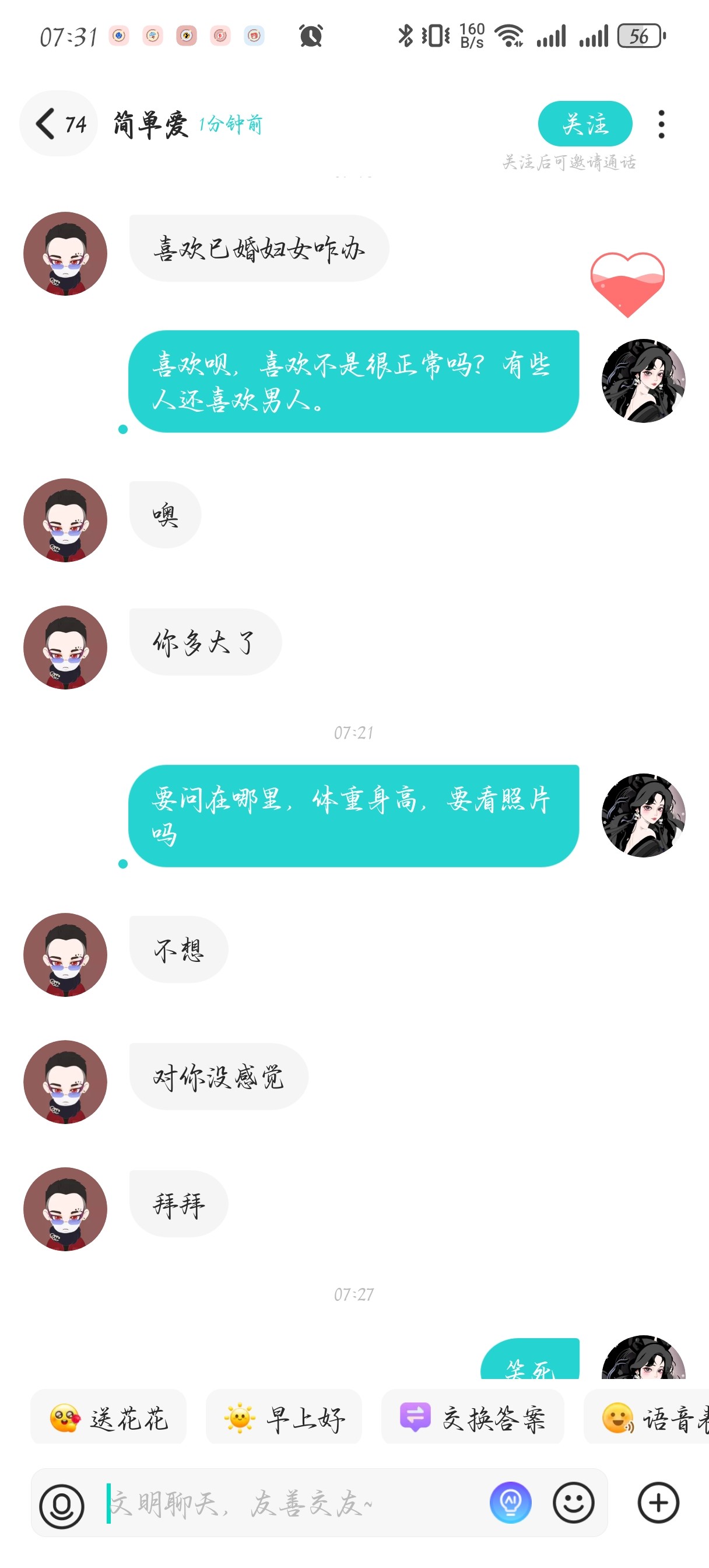The image size is (709, 1568).
Task: Open the emoji picker
Action: pyautogui.click(x=573, y=1503)
